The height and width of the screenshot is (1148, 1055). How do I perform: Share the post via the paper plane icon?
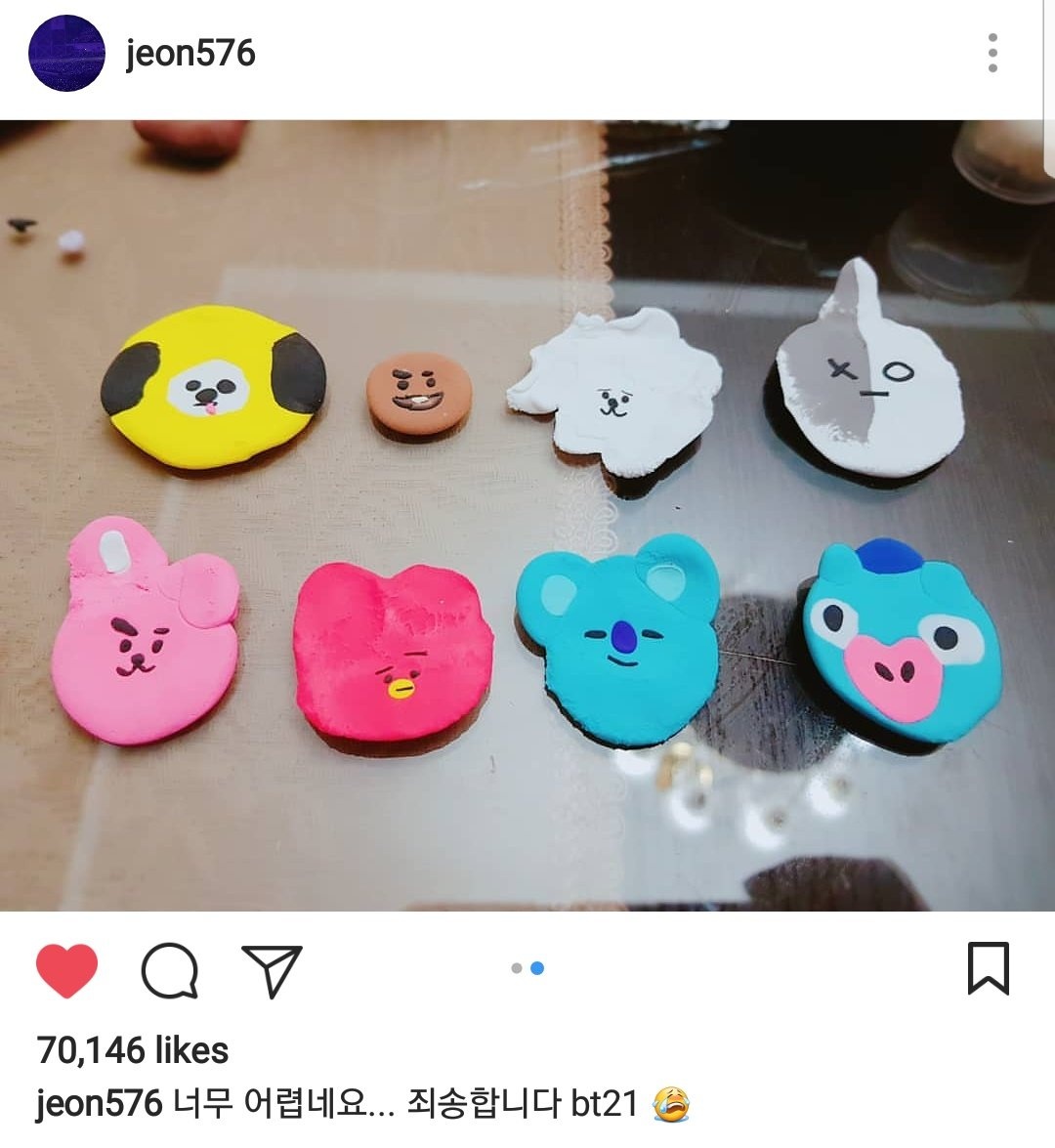(x=272, y=970)
